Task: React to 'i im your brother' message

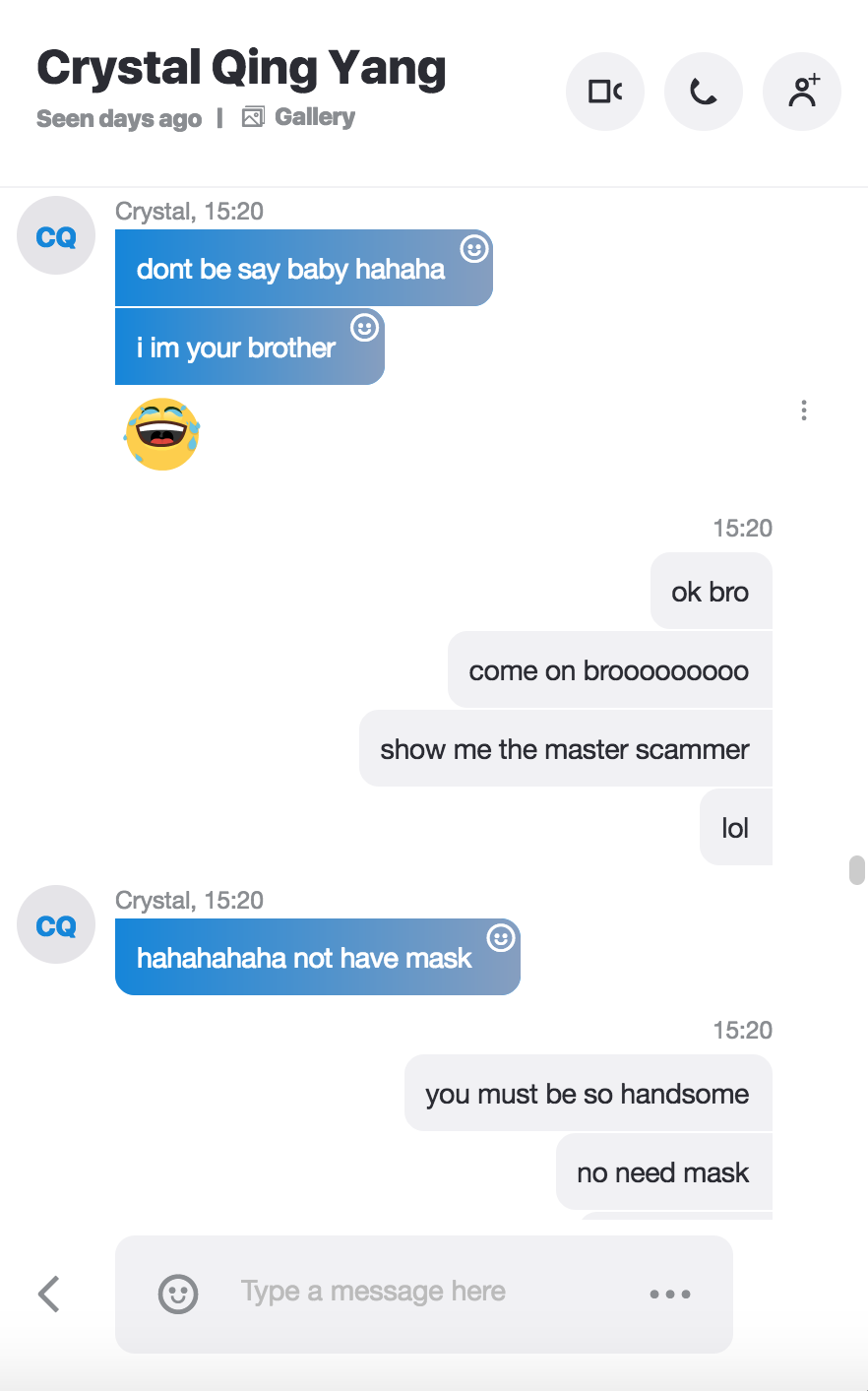Action: pos(365,328)
